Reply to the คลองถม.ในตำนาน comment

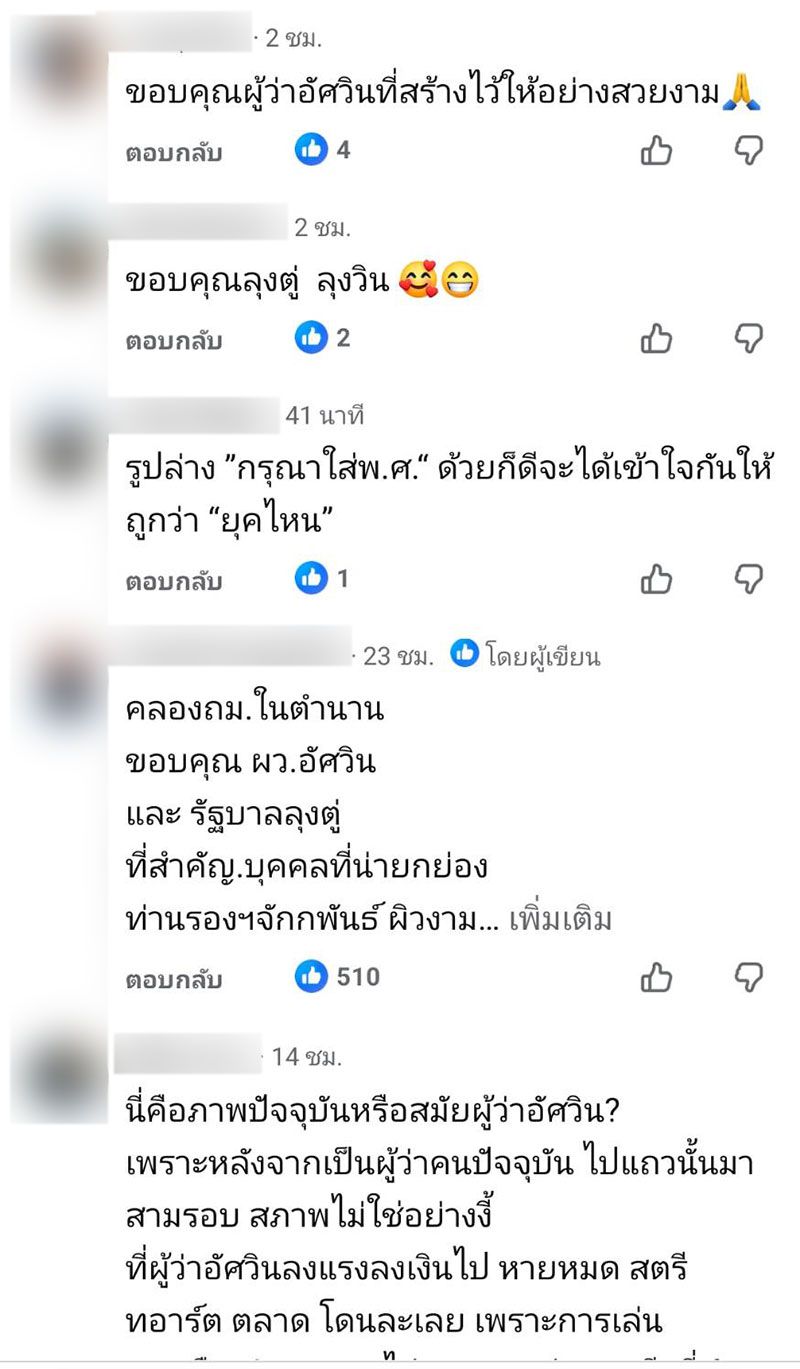click(174, 979)
